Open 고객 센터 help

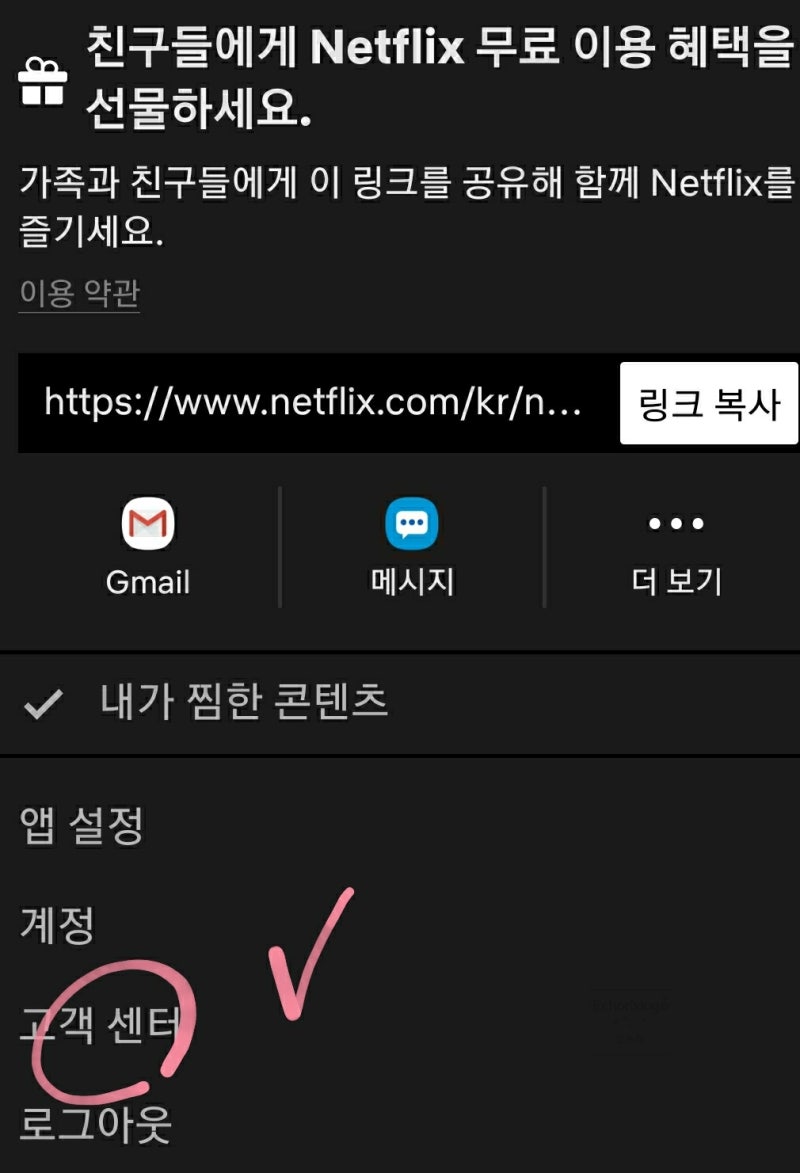pos(100,1024)
